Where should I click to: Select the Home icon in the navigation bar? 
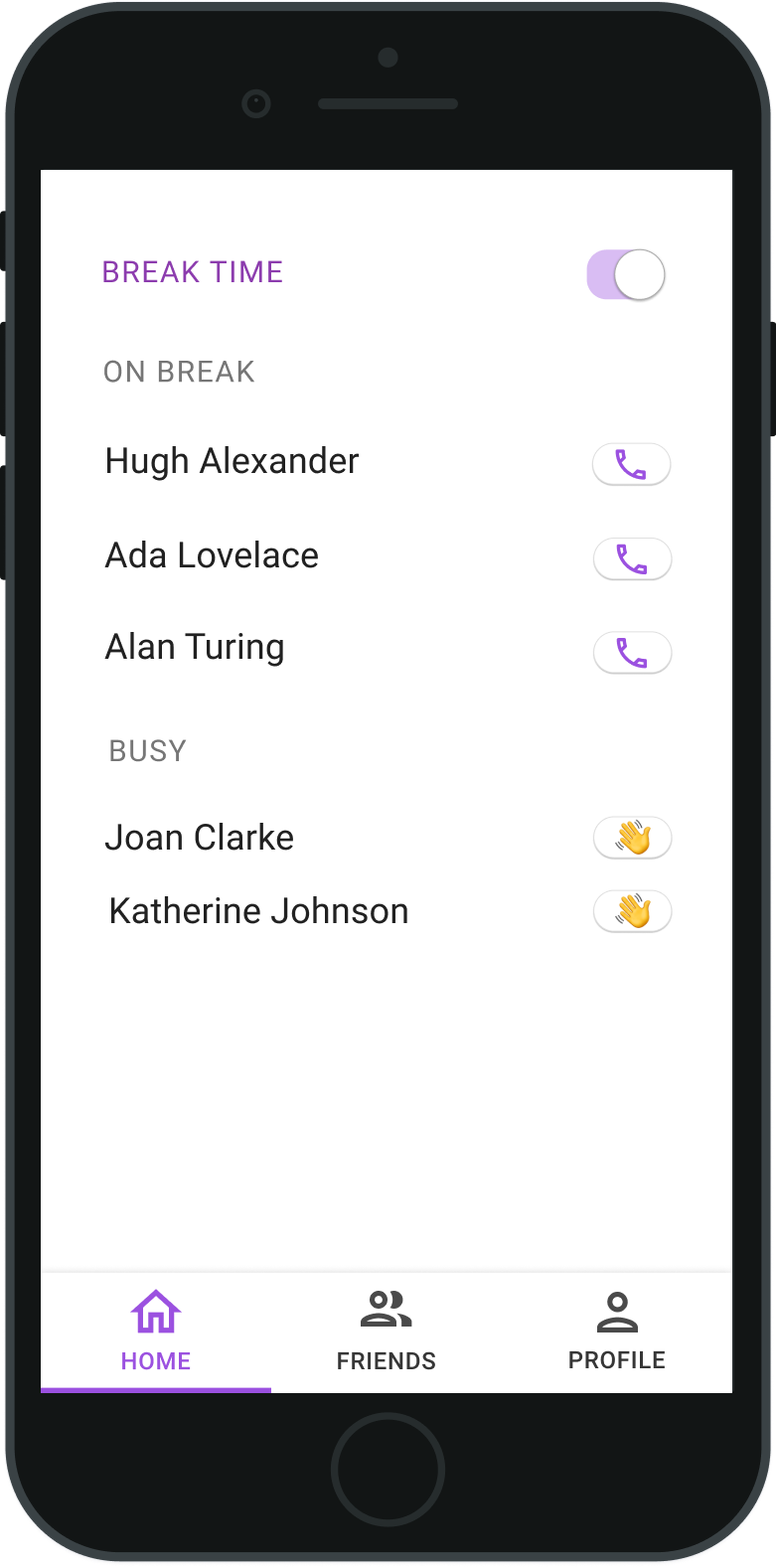(155, 1313)
